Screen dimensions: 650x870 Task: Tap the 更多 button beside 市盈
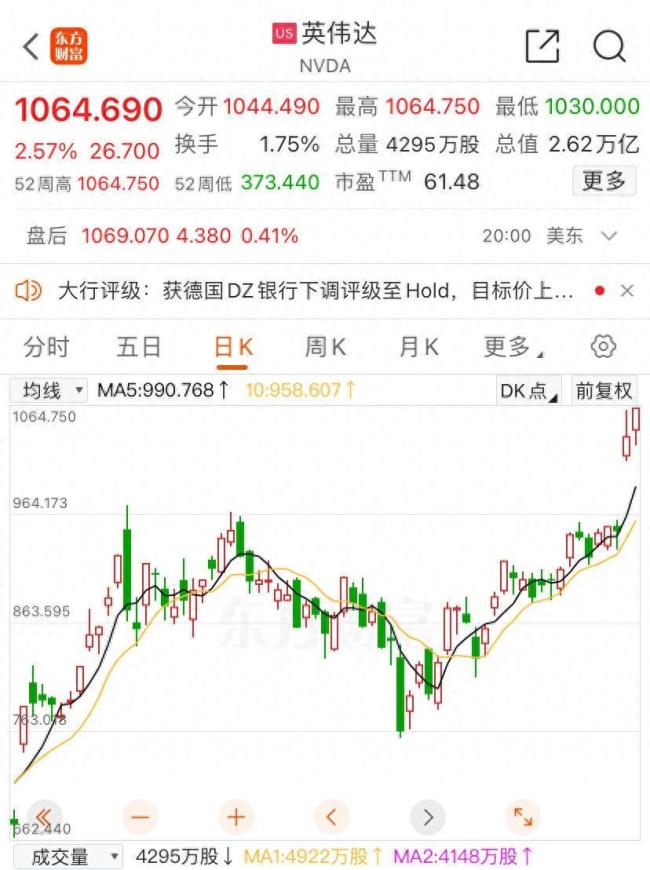point(604,181)
